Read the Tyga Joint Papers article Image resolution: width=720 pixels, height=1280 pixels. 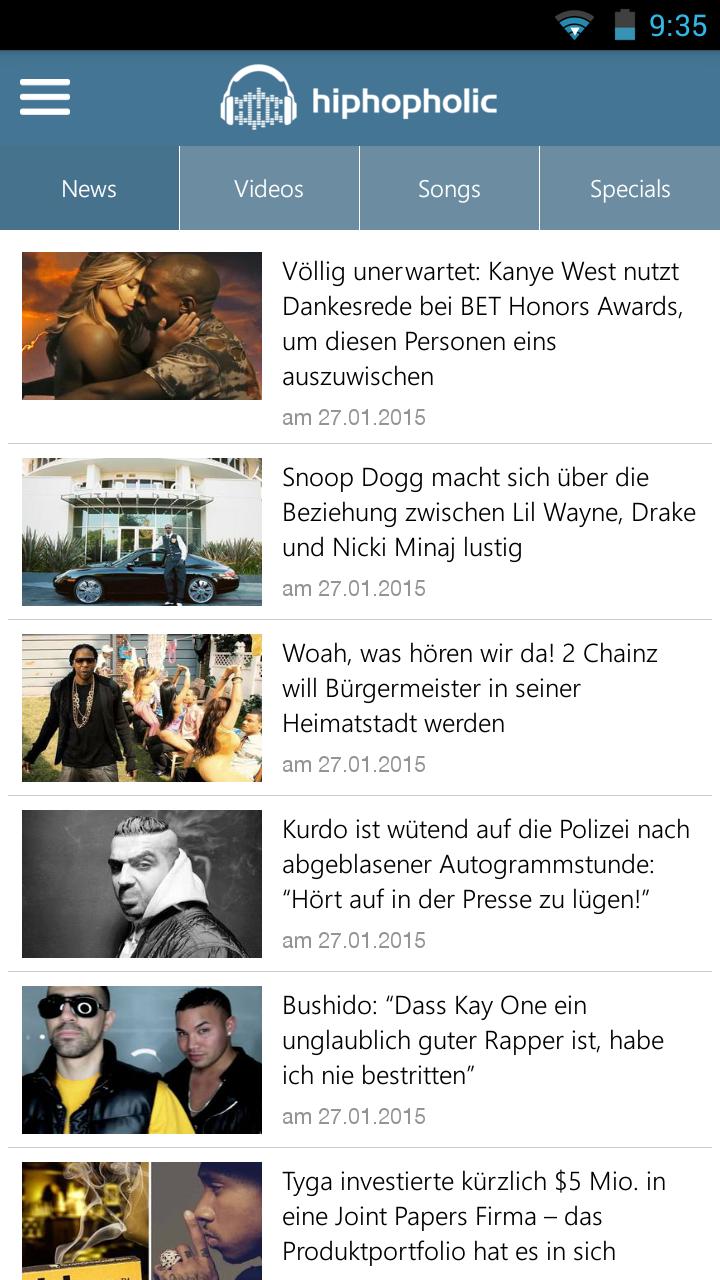(473, 1217)
